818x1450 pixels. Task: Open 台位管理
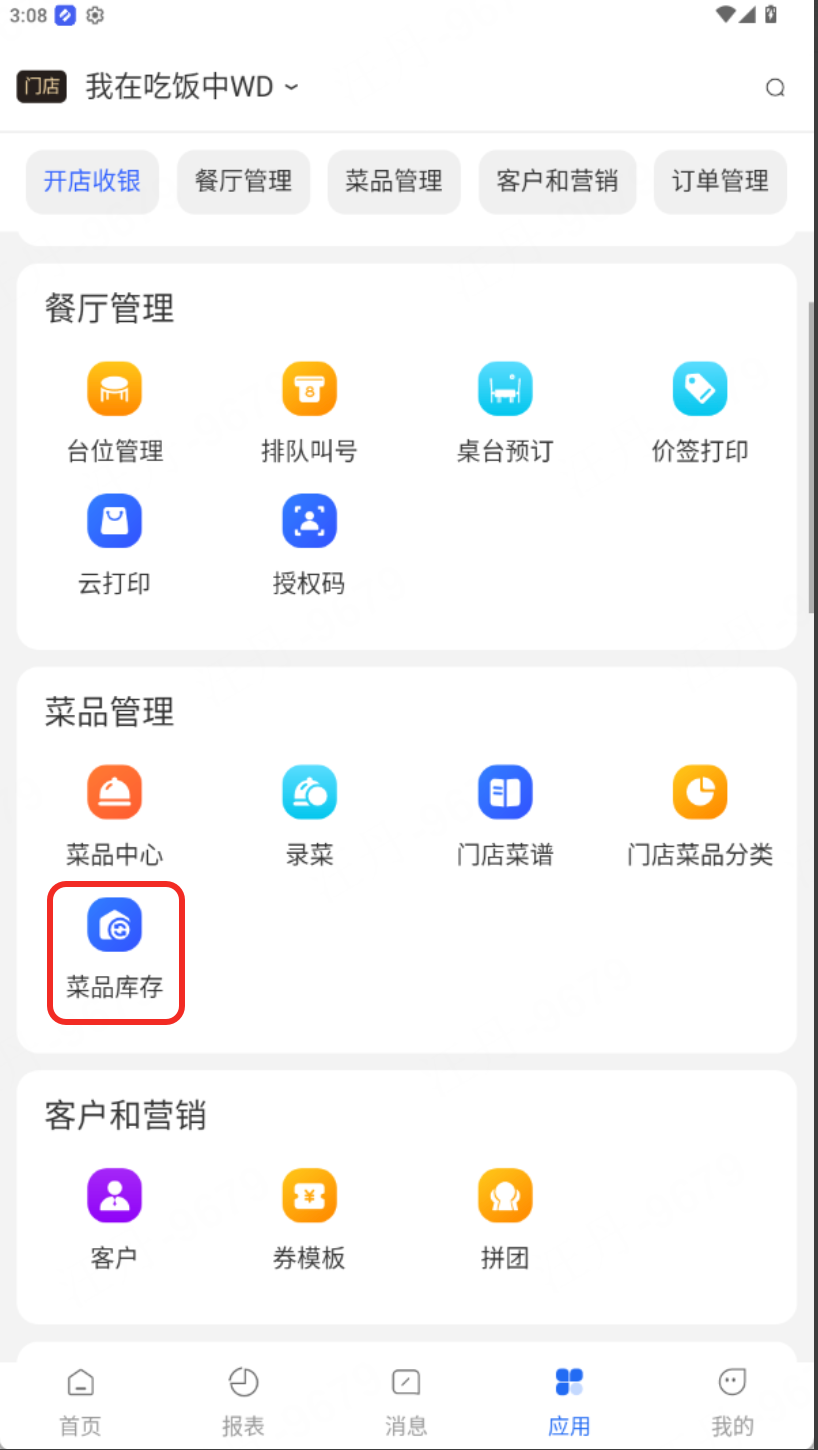point(114,411)
